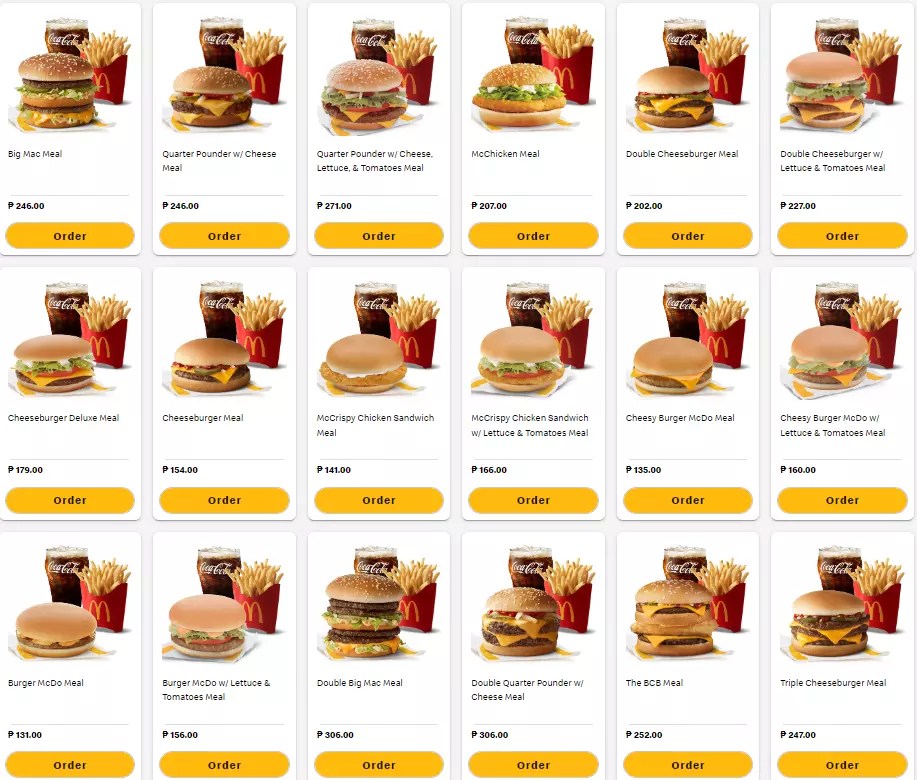Tap Order under McChicken Meal
The height and width of the screenshot is (780, 917).
[533, 236]
